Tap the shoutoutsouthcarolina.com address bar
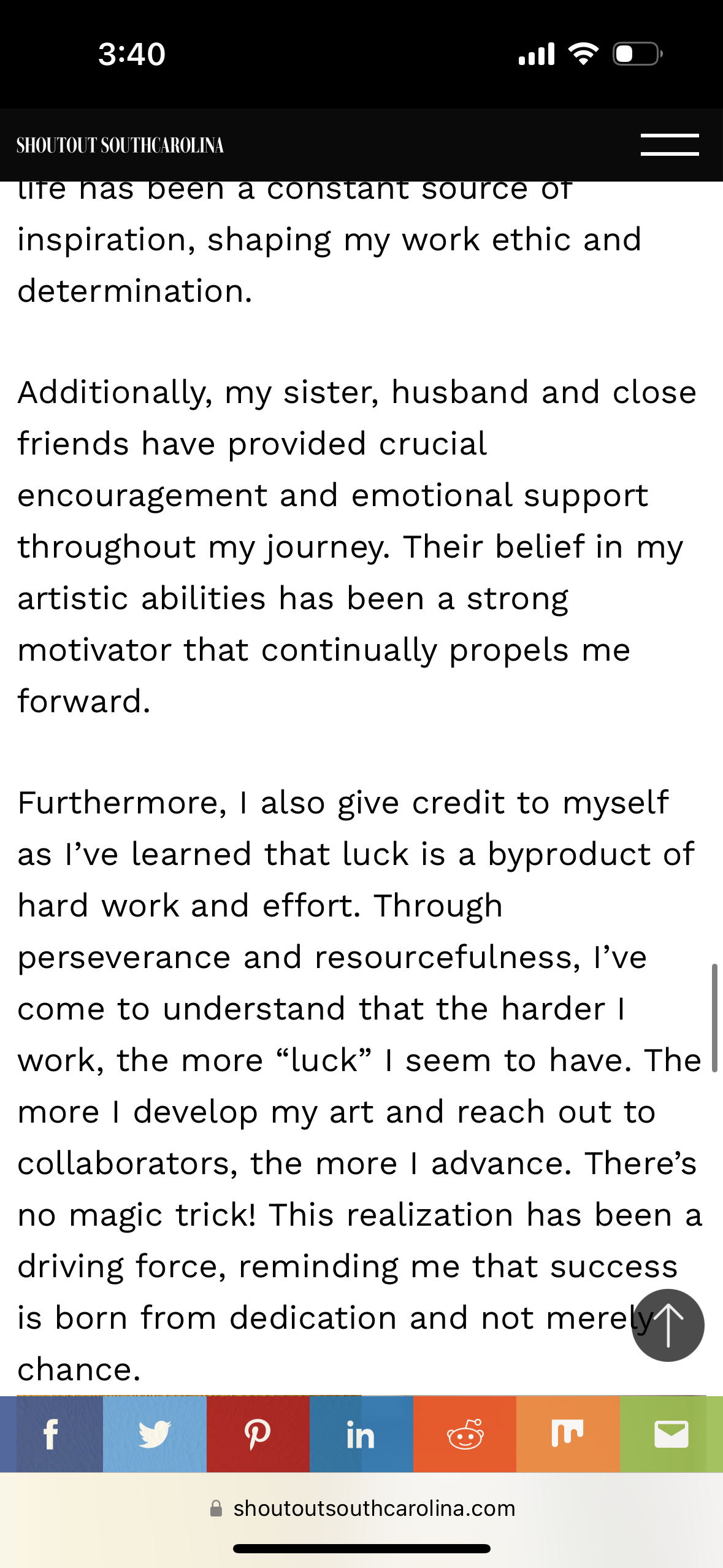The width and height of the screenshot is (723, 1568). point(362,1508)
